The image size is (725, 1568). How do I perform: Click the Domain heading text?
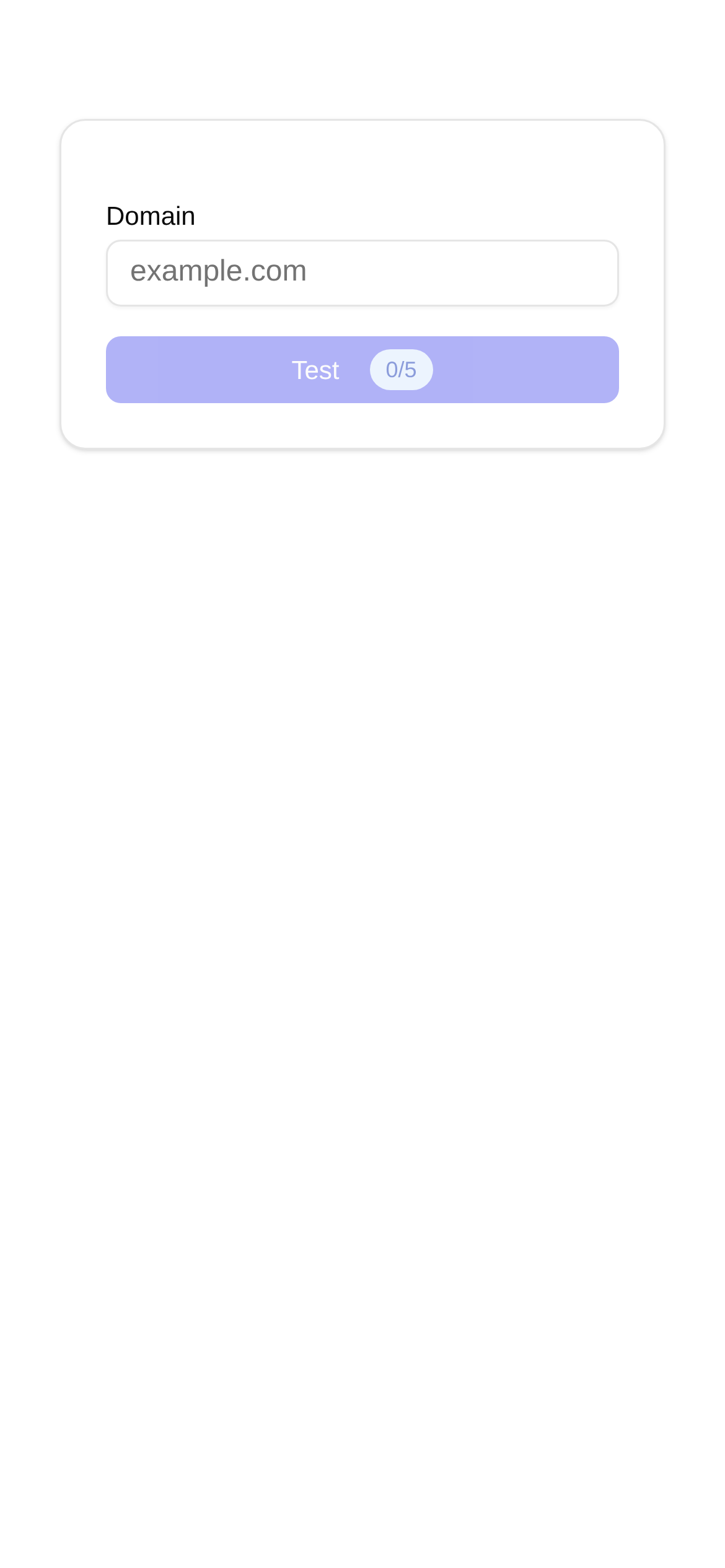[x=150, y=216]
